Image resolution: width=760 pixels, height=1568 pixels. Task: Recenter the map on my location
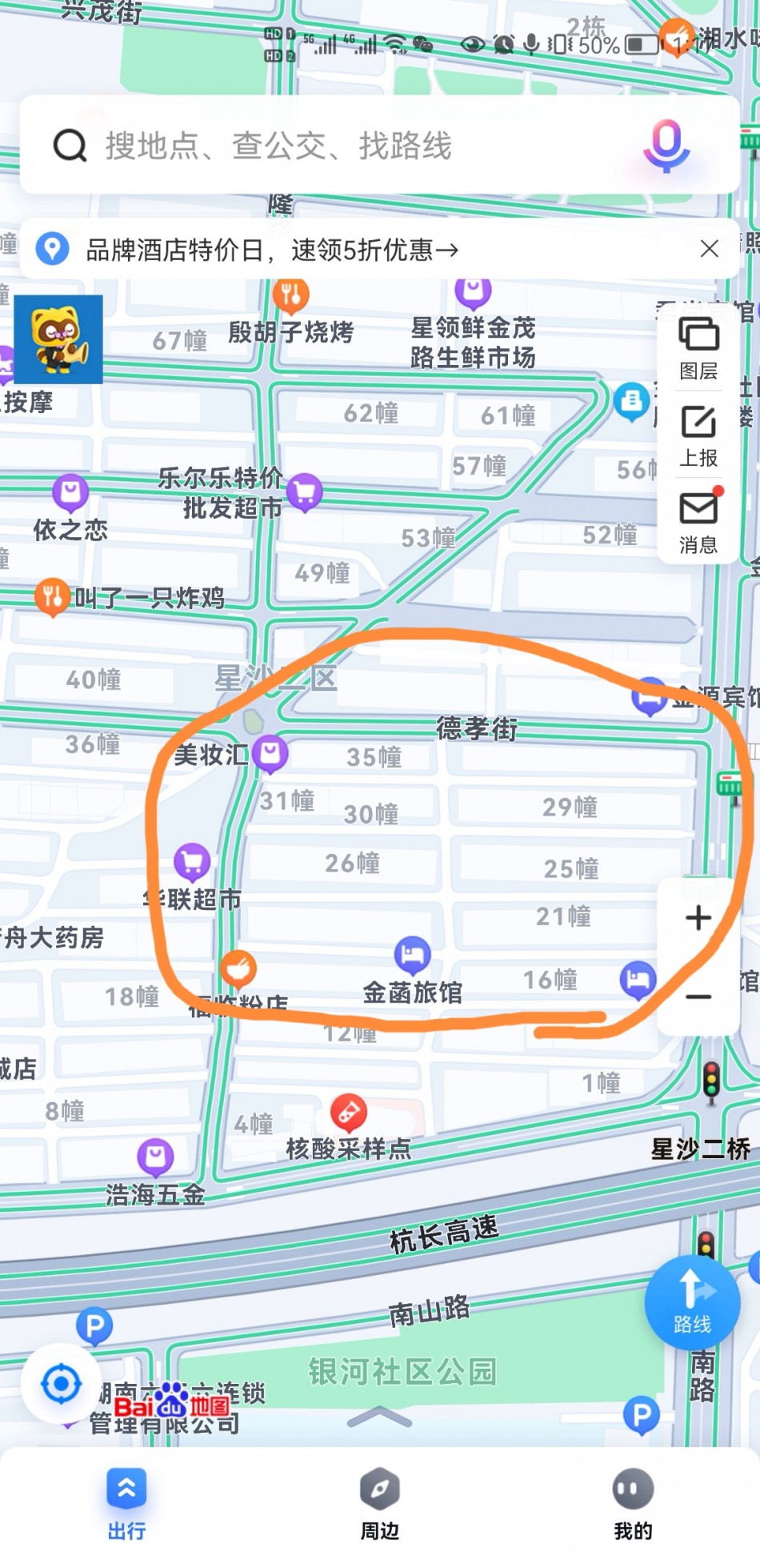coord(61,1384)
